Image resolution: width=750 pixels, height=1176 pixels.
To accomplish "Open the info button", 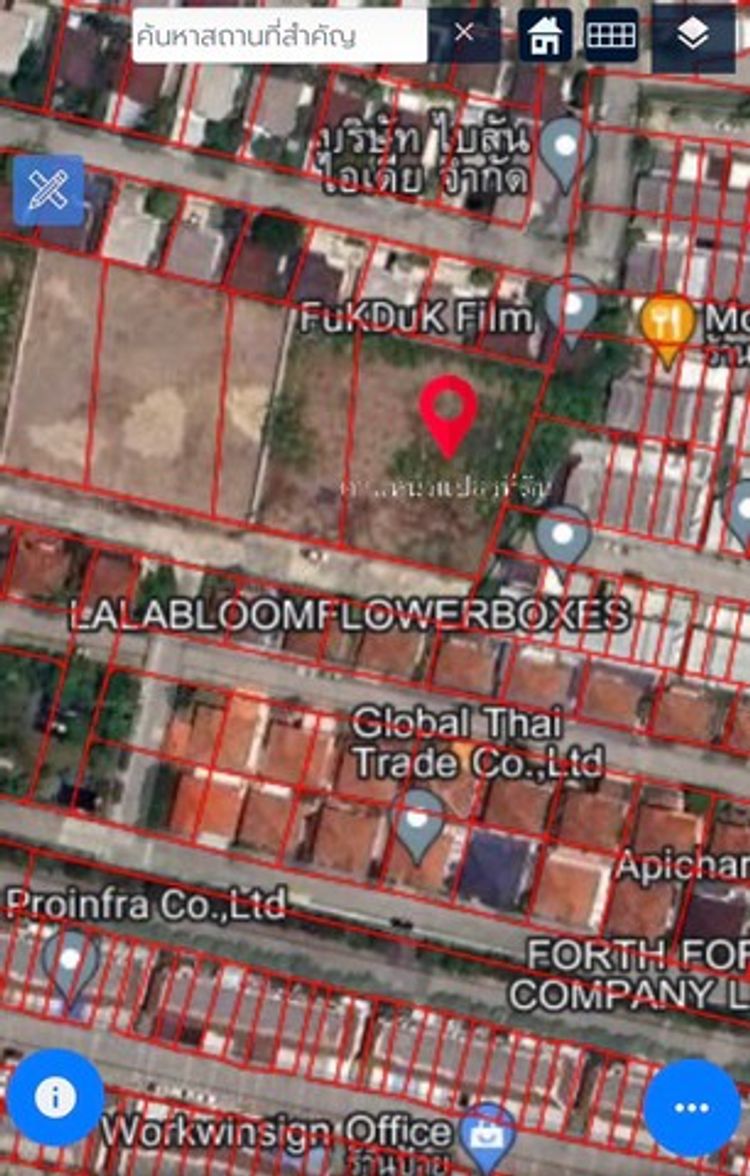I will [55, 1097].
